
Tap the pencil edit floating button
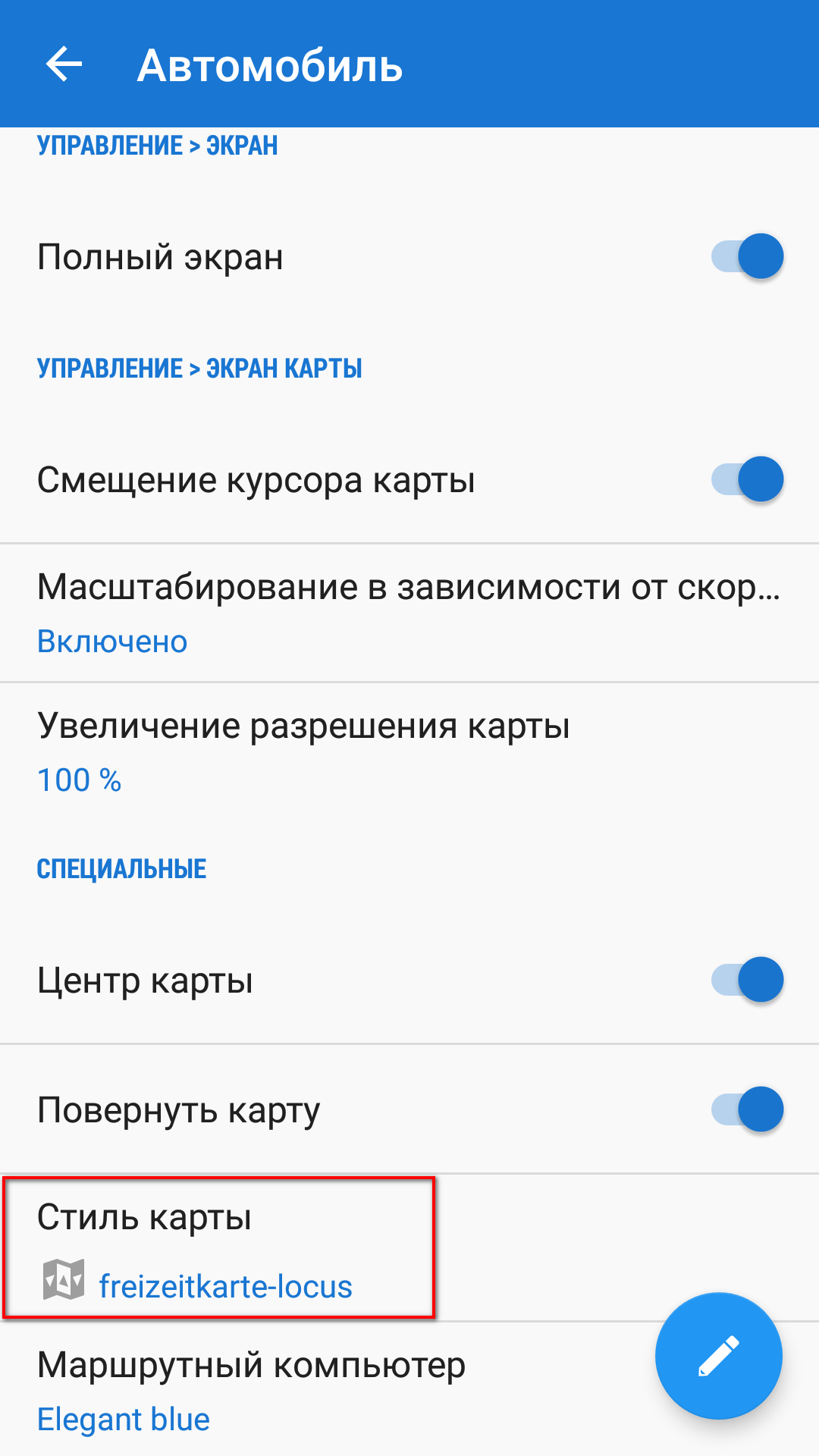[718, 1356]
